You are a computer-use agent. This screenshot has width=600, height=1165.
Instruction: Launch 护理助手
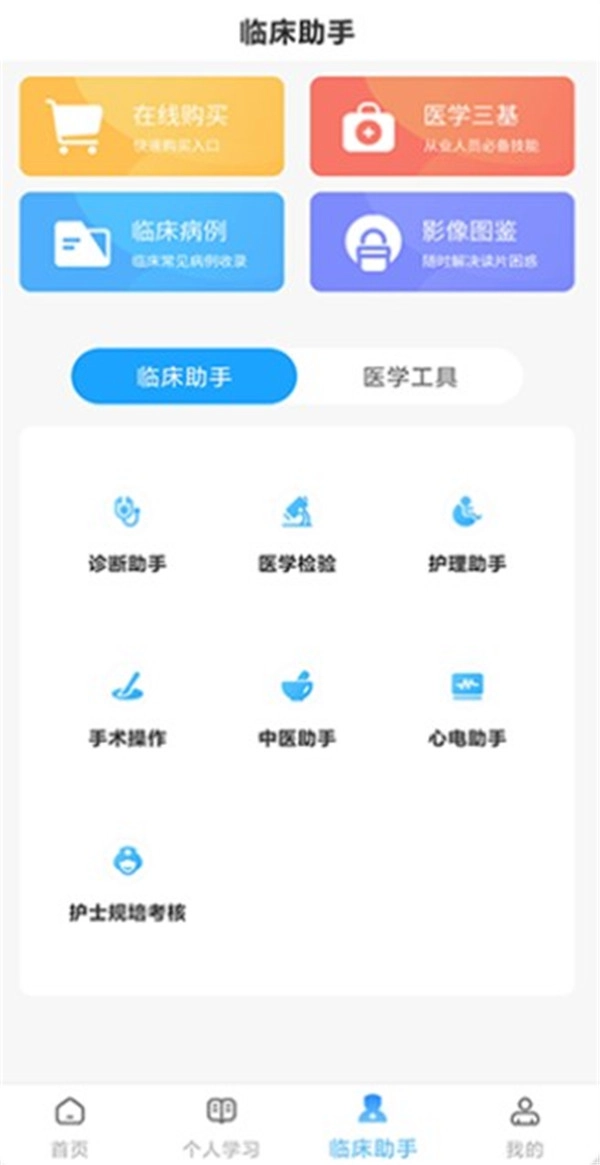(x=467, y=534)
